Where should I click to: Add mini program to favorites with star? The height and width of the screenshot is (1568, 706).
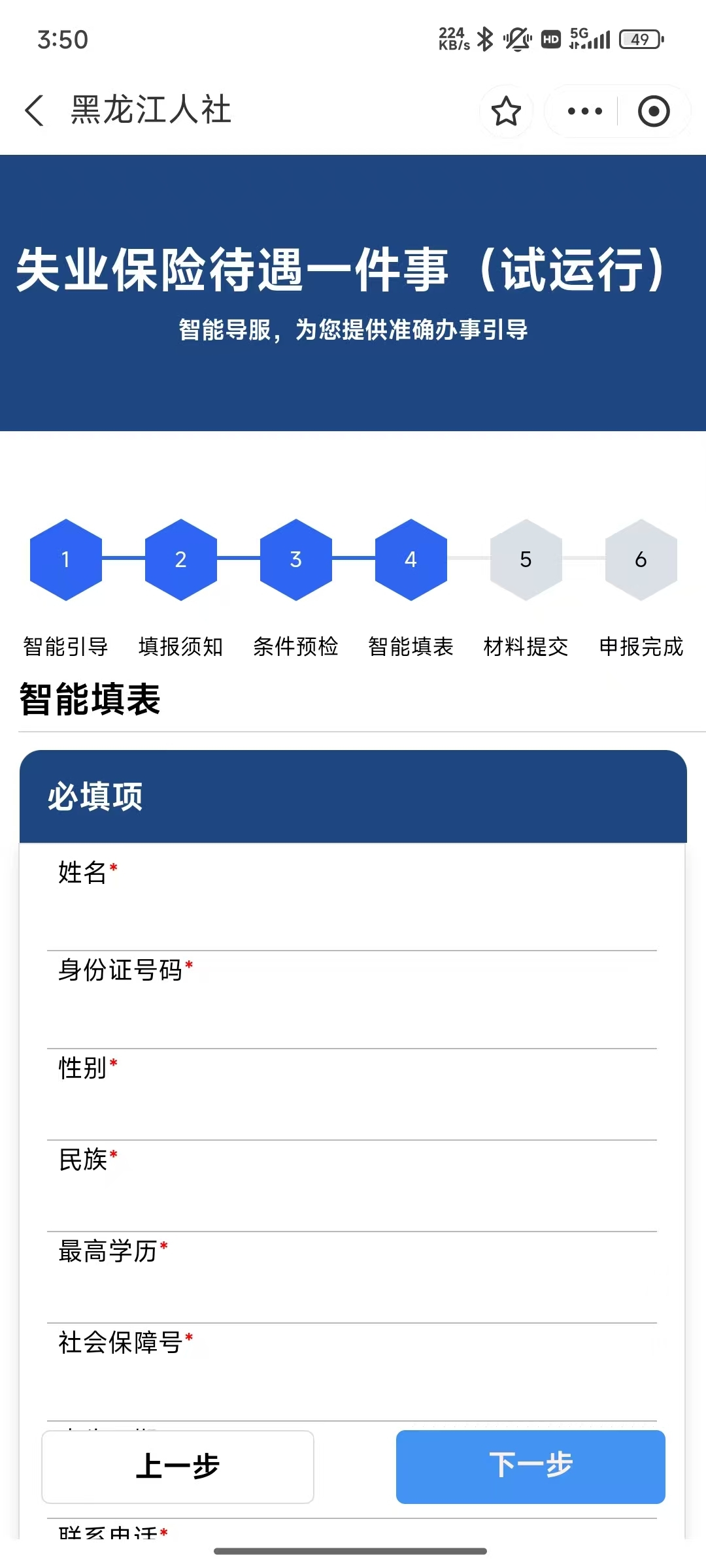tap(506, 111)
